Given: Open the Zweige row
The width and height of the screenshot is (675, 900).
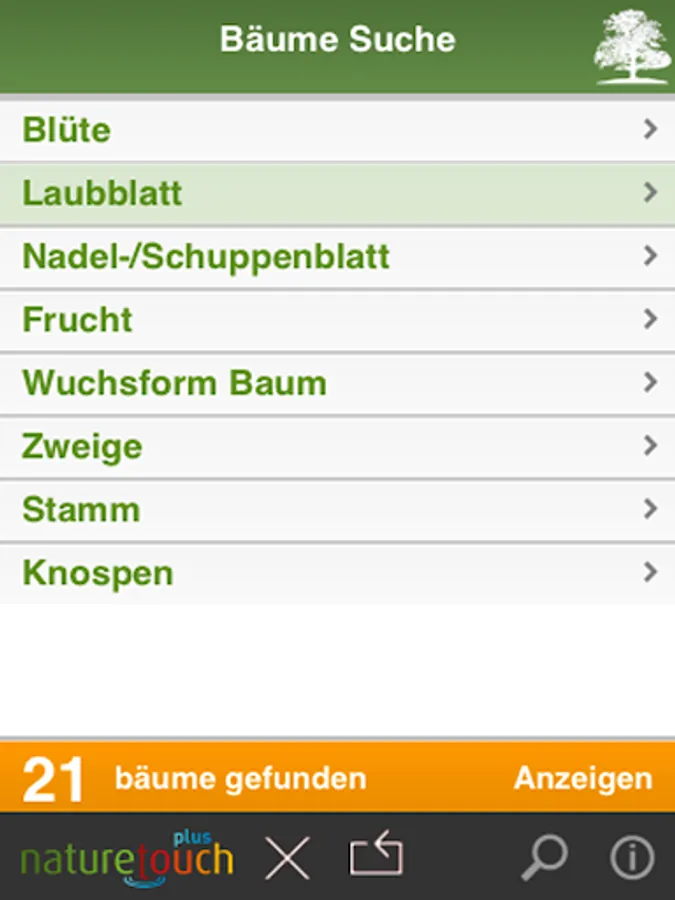Looking at the screenshot, I should pyautogui.click(x=338, y=447).
